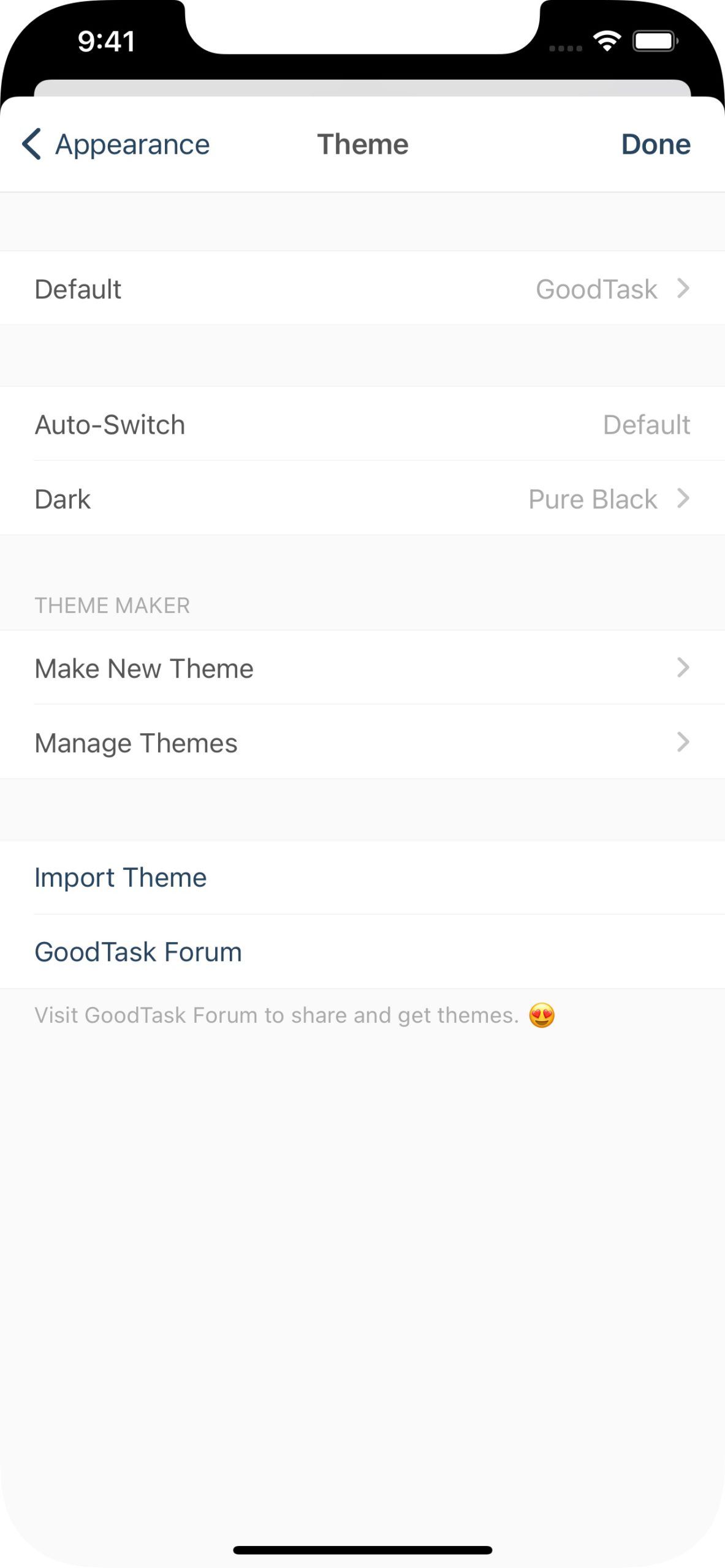This screenshot has height=1568, width=725.
Task: Tap Import Theme
Action: 121,876
